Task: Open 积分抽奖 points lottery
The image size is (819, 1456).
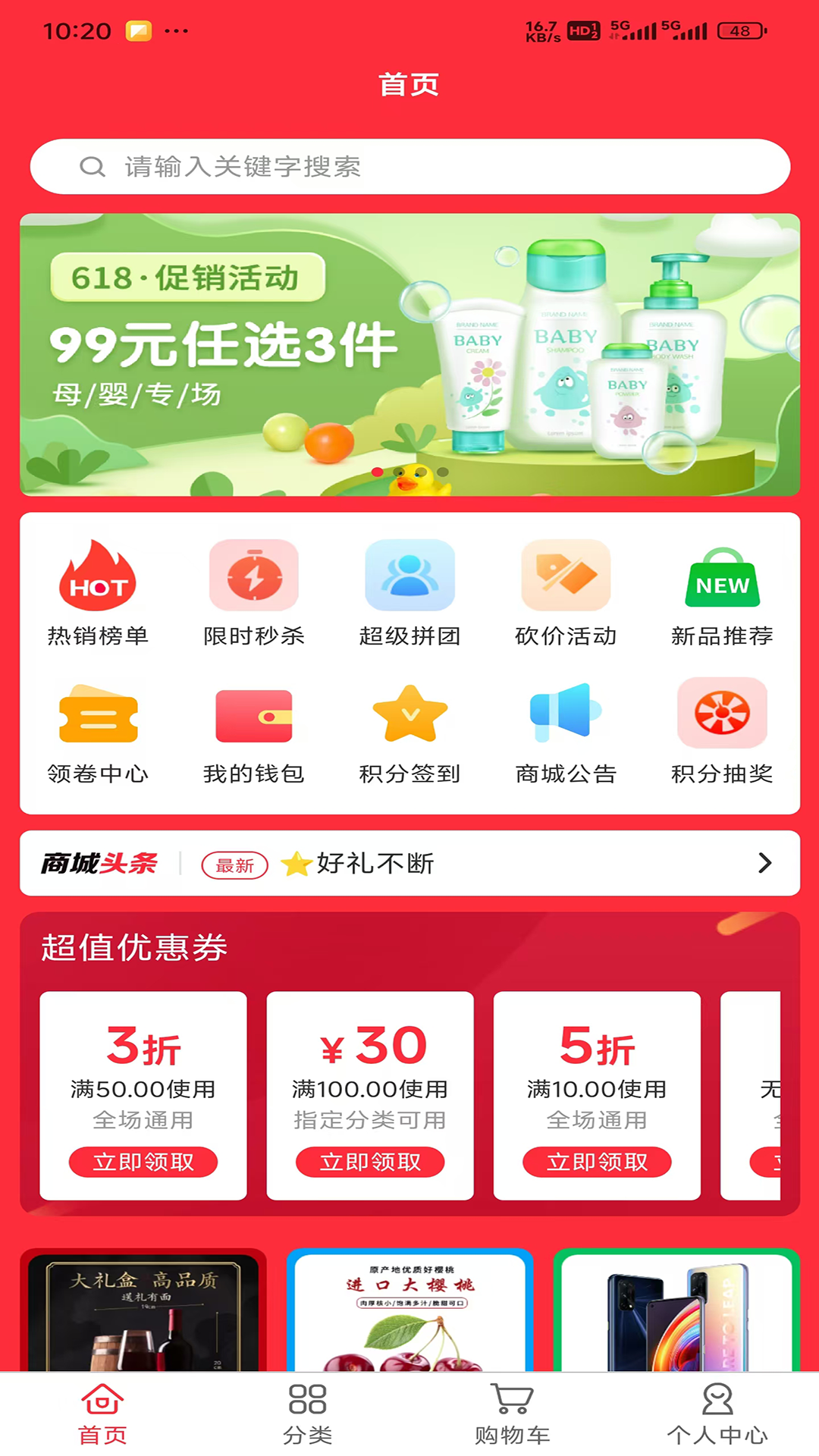Action: [722, 730]
